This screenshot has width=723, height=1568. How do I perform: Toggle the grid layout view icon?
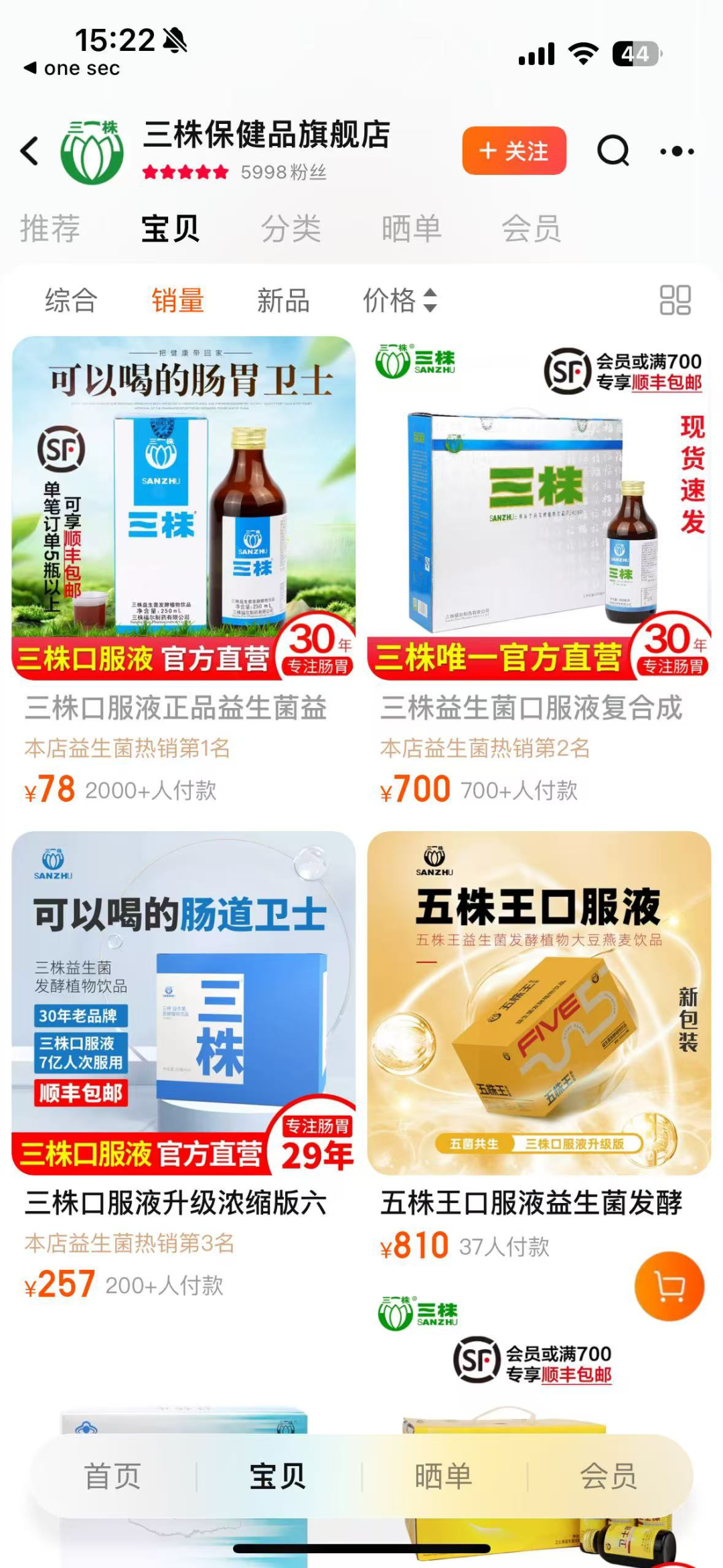point(675,300)
